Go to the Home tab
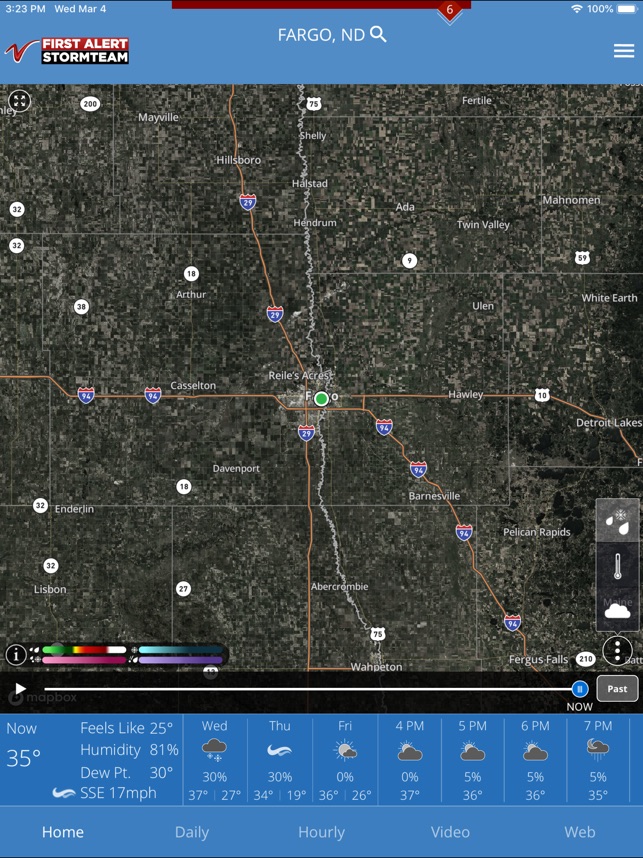643x858 pixels. (x=63, y=832)
